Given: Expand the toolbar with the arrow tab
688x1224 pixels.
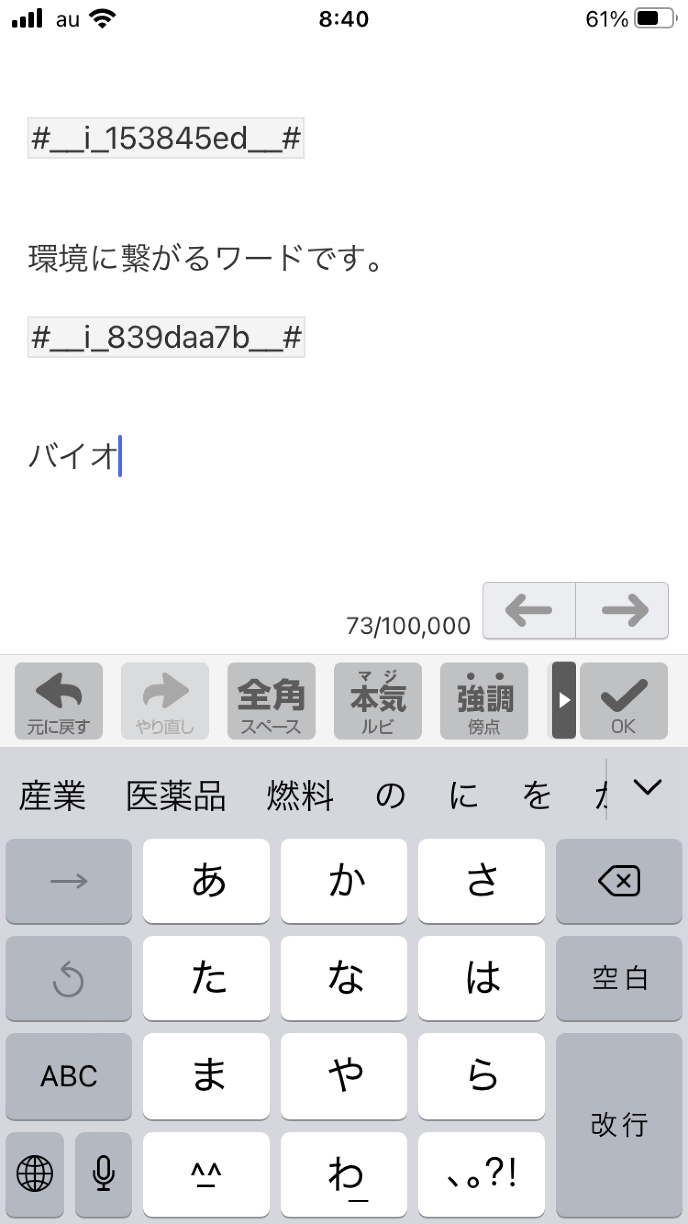Looking at the screenshot, I should coord(564,700).
